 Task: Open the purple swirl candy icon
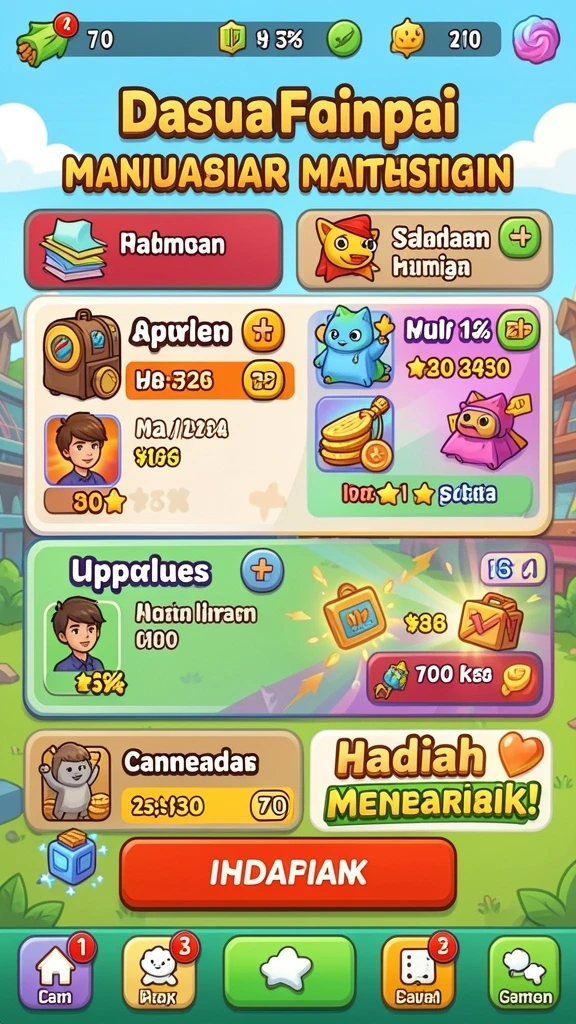(536, 39)
